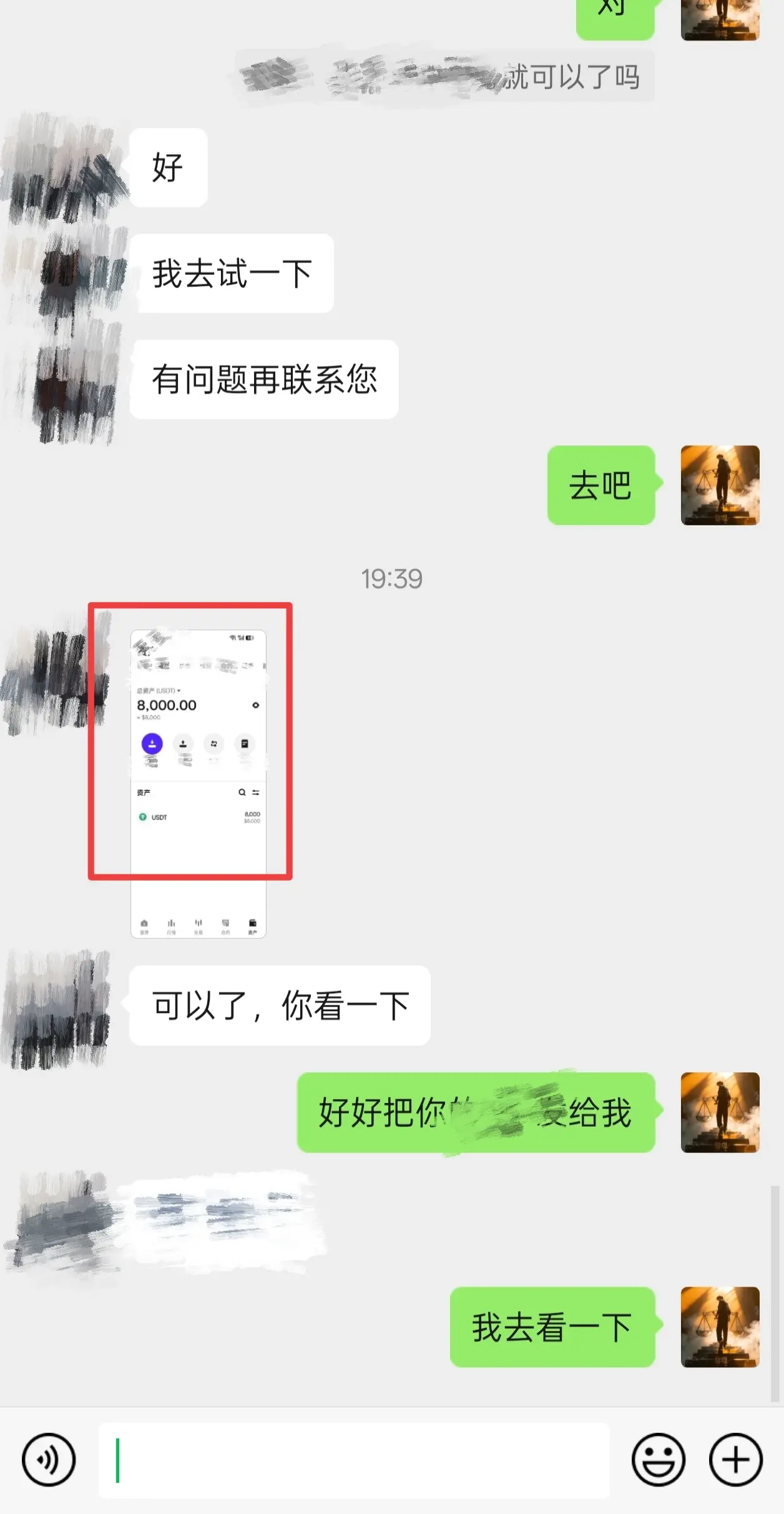Open the asset filter sliders icon

[256, 793]
